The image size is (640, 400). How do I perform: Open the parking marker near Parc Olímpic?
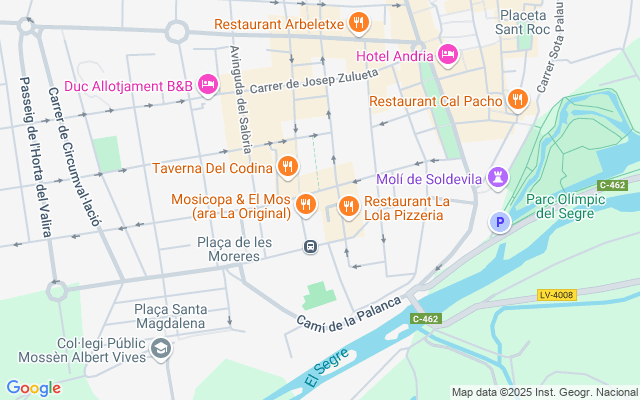click(x=497, y=223)
